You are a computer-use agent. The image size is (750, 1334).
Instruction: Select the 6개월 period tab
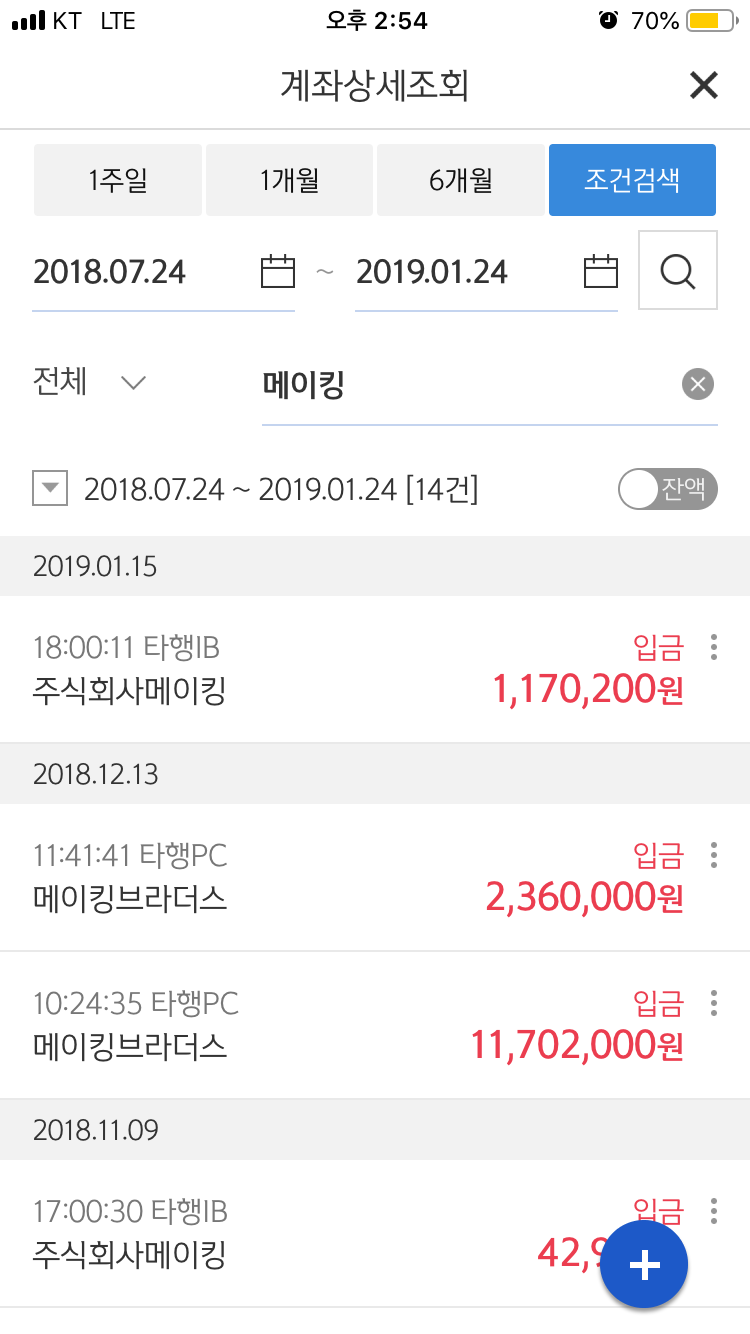point(461,180)
